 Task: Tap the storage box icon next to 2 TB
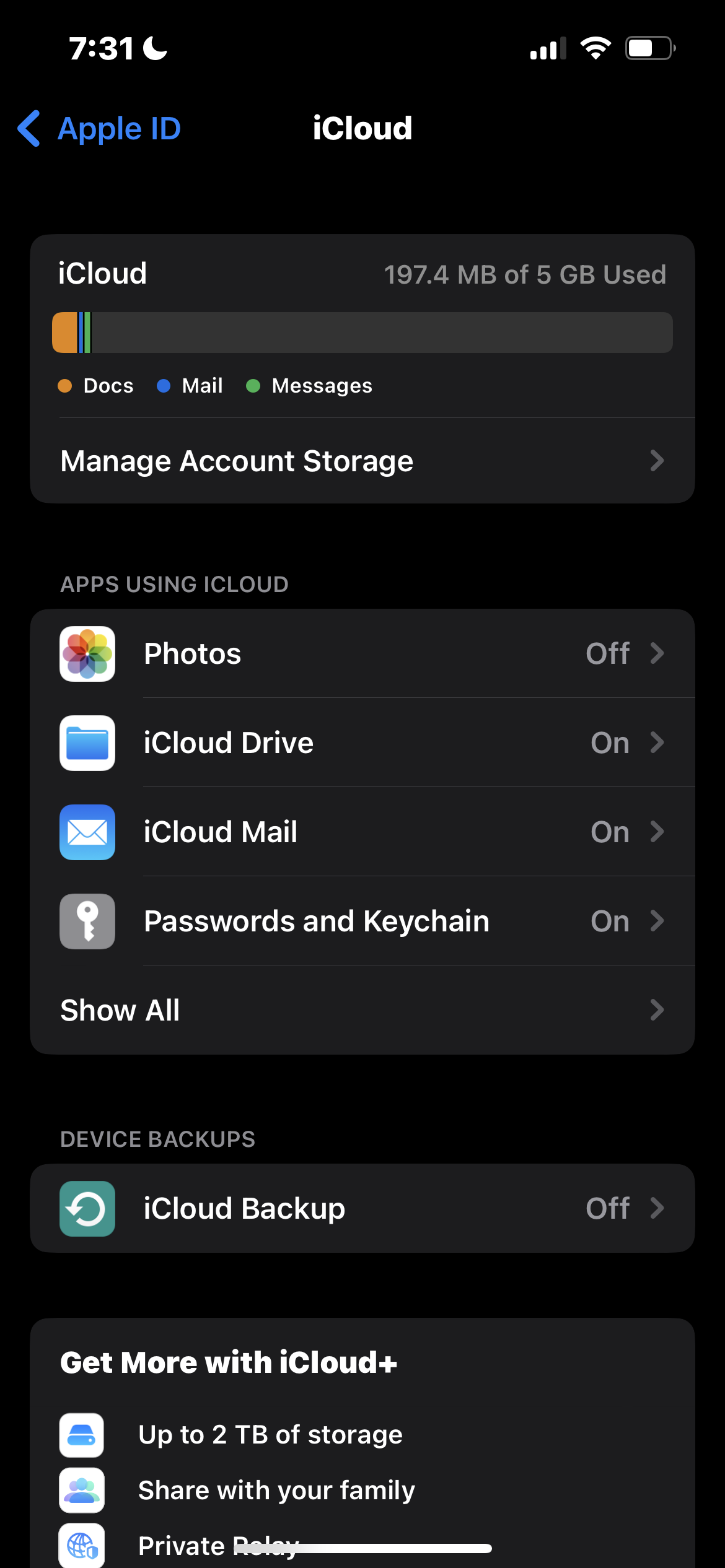pos(81,1435)
